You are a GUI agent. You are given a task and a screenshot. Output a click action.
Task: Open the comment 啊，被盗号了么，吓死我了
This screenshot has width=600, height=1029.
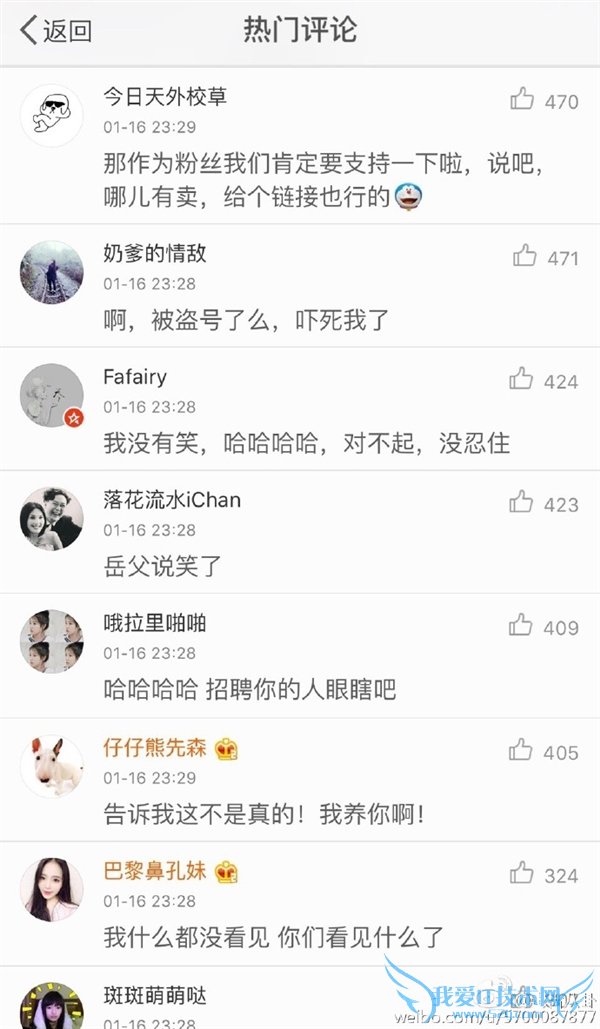[x=246, y=320]
